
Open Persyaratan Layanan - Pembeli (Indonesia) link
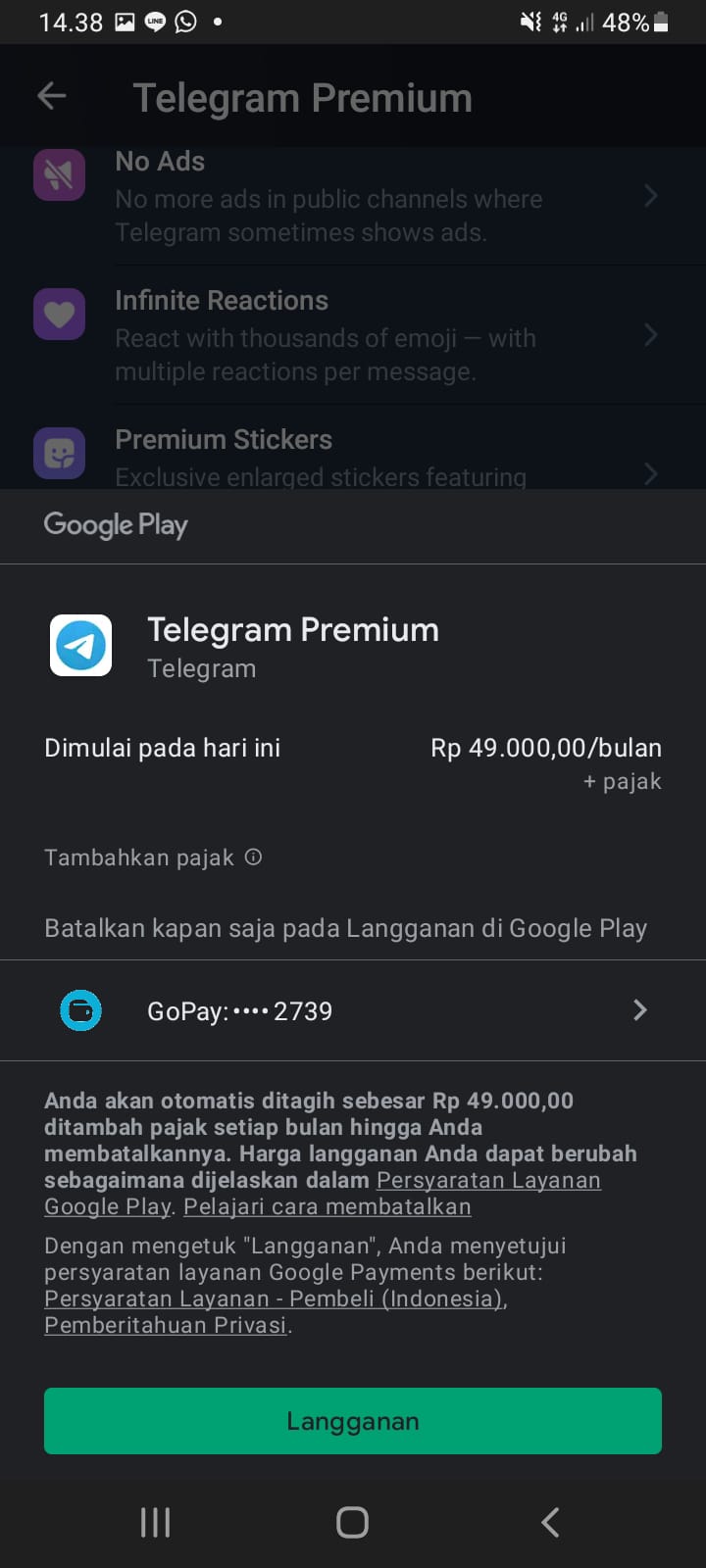(275, 1298)
